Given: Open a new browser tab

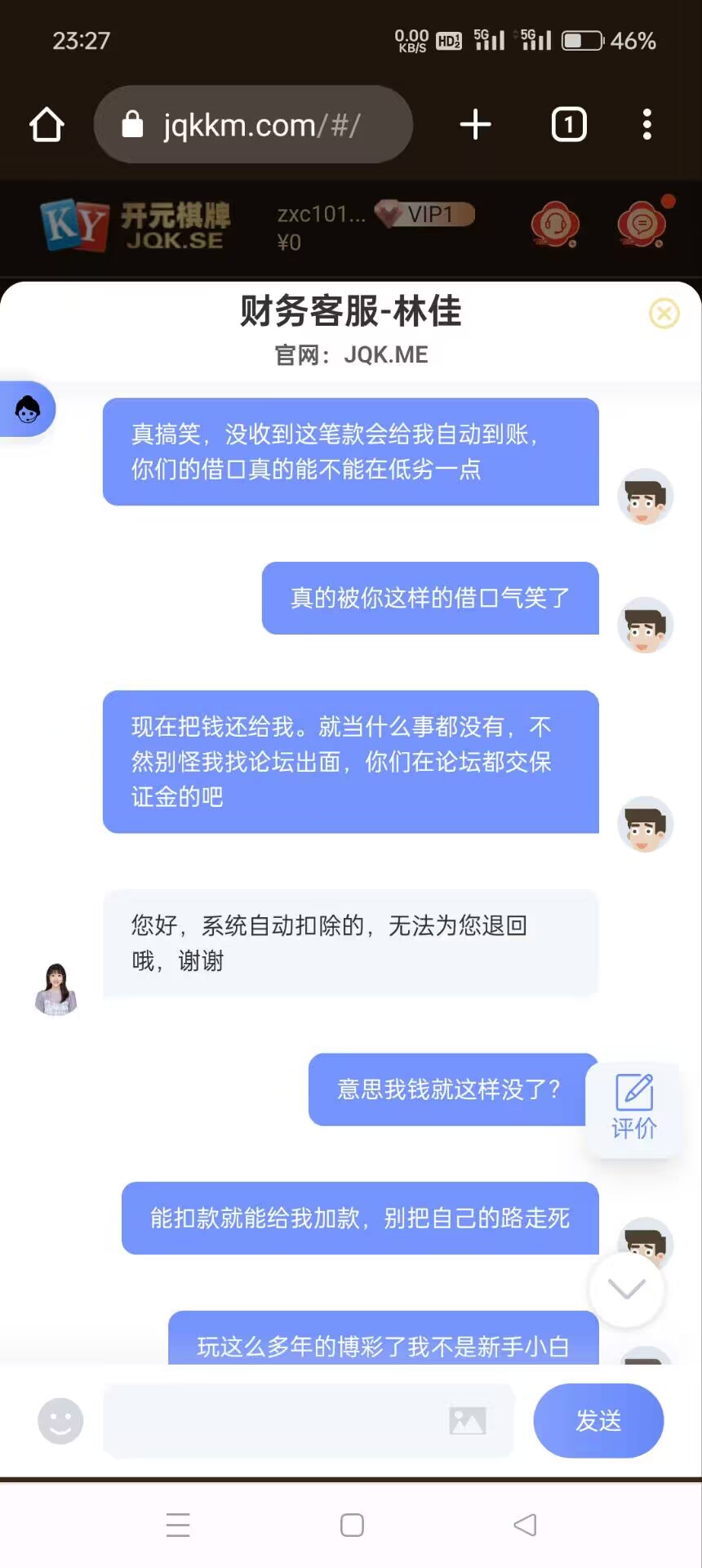Looking at the screenshot, I should click(475, 125).
